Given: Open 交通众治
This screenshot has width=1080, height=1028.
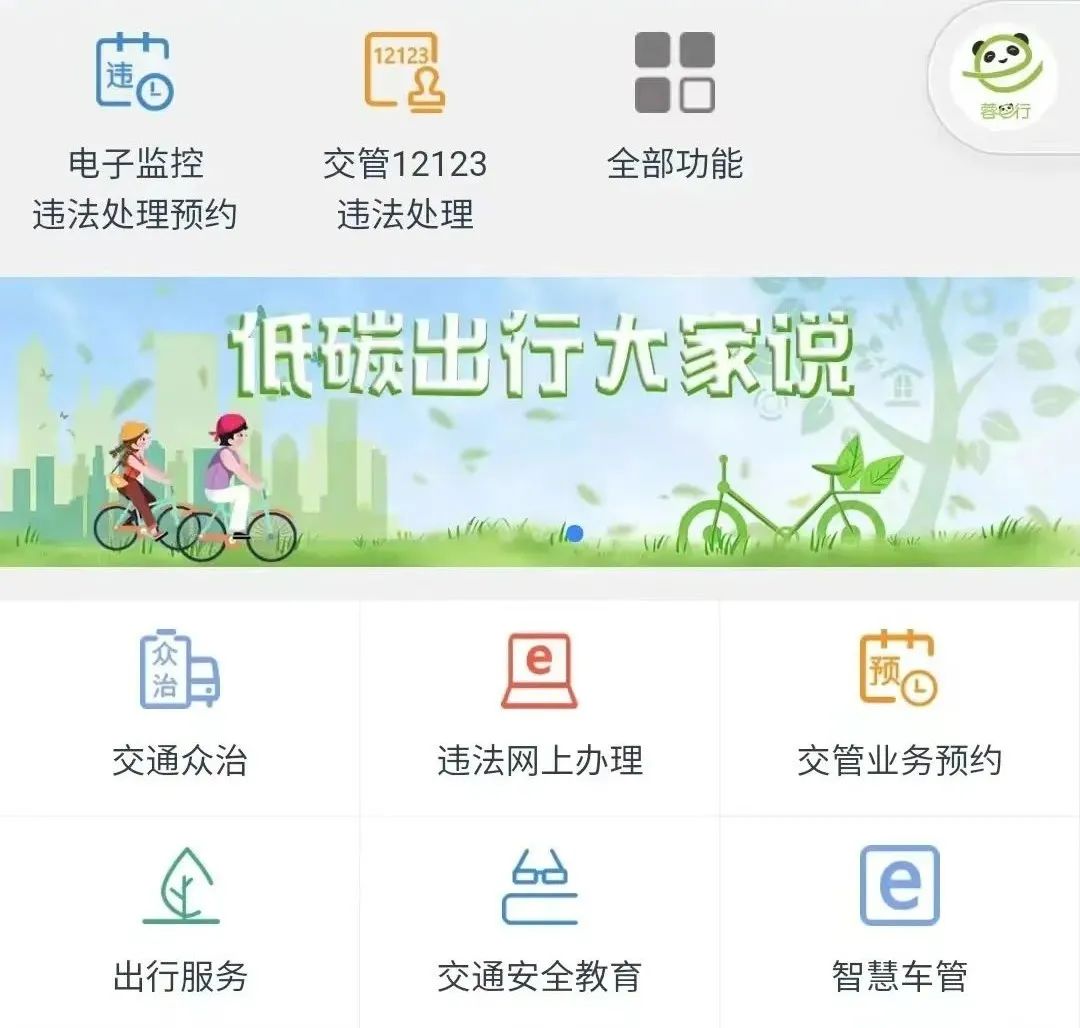Looking at the screenshot, I should pyautogui.click(x=180, y=705).
